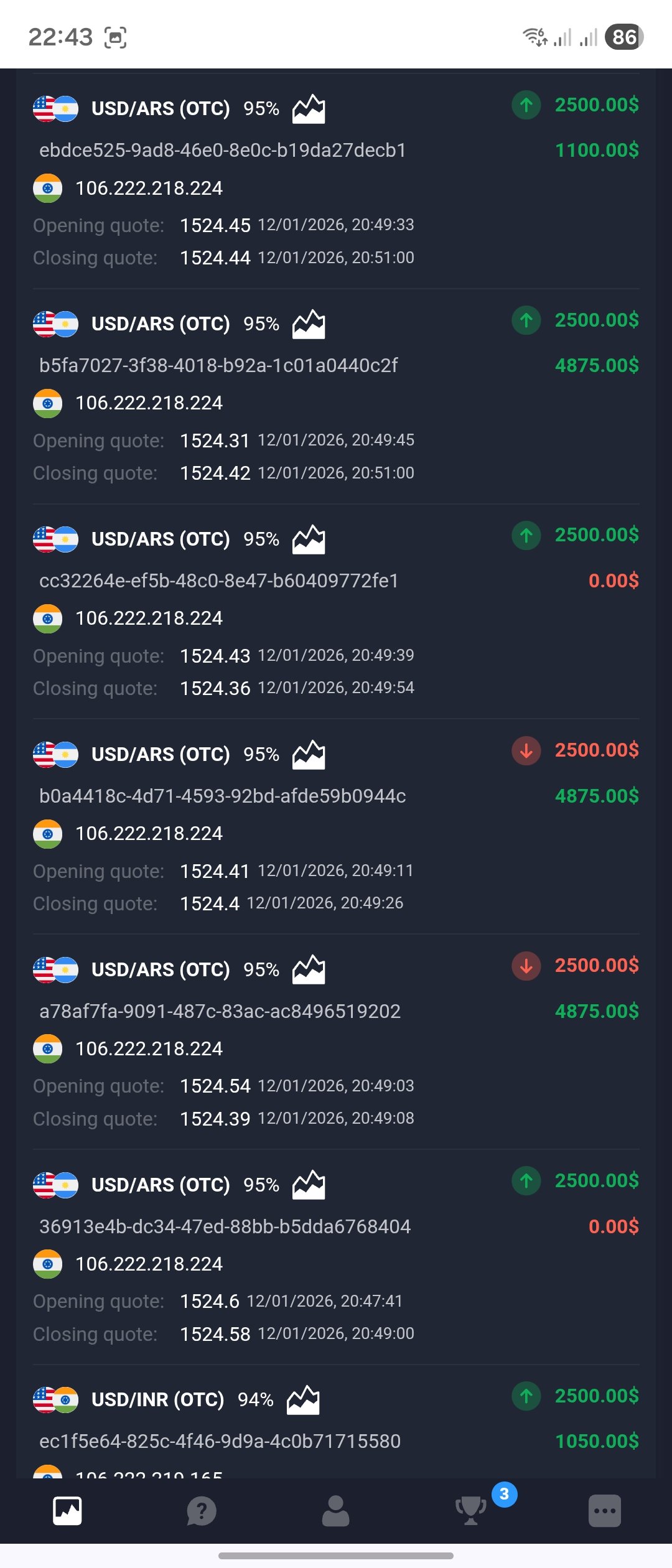672x1568 pixels.
Task: Open the more options tab
Action: coord(604,1510)
